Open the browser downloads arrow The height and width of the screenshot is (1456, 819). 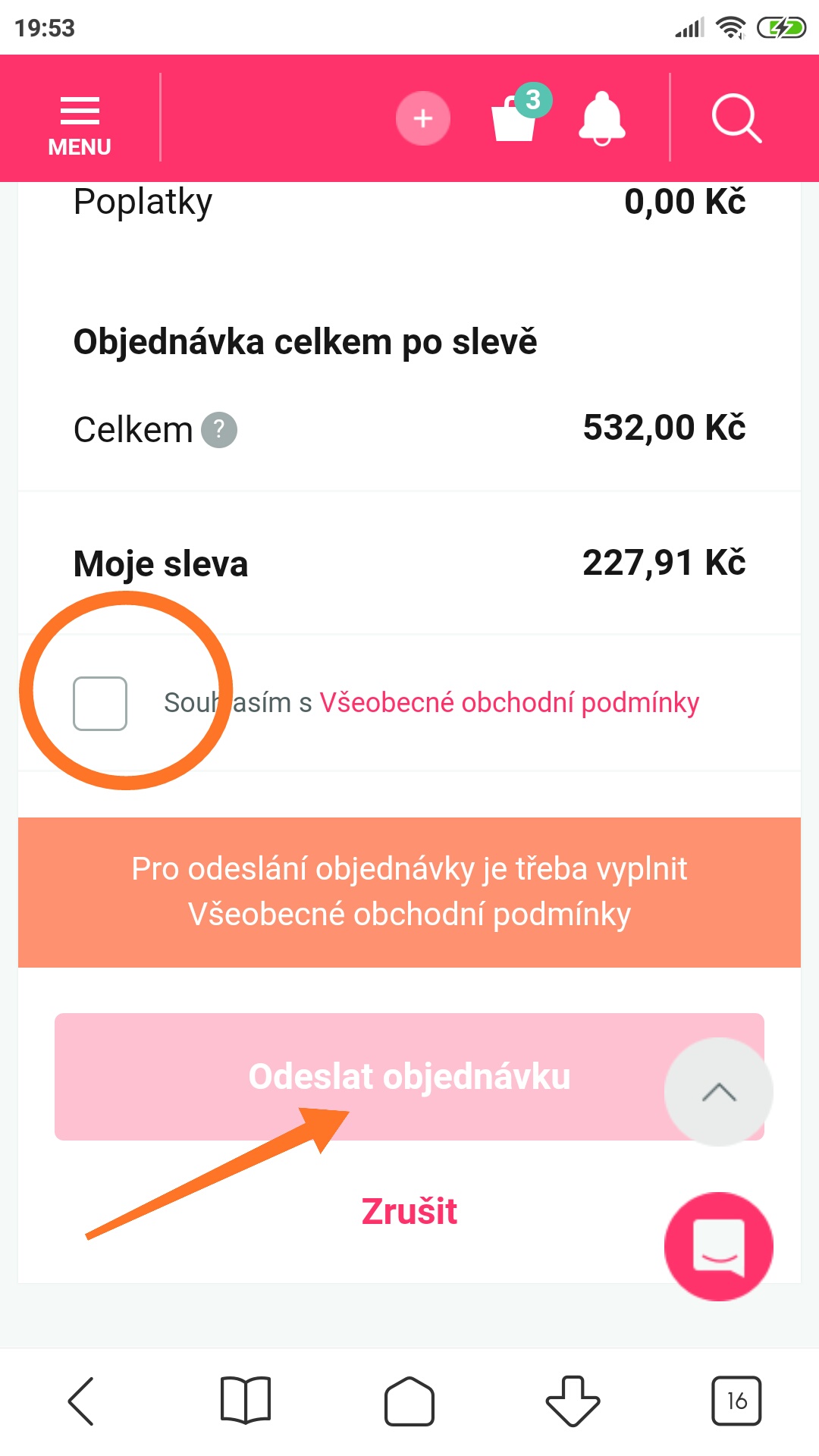573,1401
